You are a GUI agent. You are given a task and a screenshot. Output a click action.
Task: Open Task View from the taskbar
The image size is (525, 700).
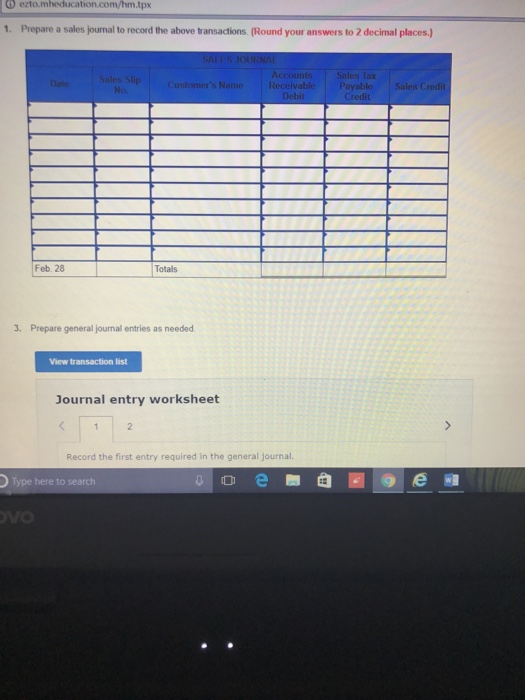[228, 481]
